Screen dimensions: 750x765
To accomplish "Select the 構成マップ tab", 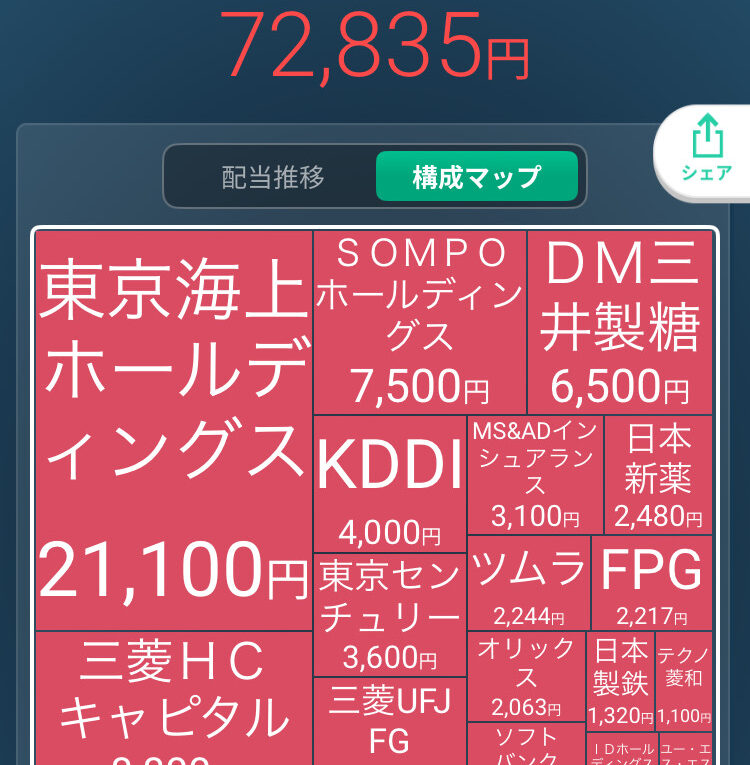I will 476,178.
